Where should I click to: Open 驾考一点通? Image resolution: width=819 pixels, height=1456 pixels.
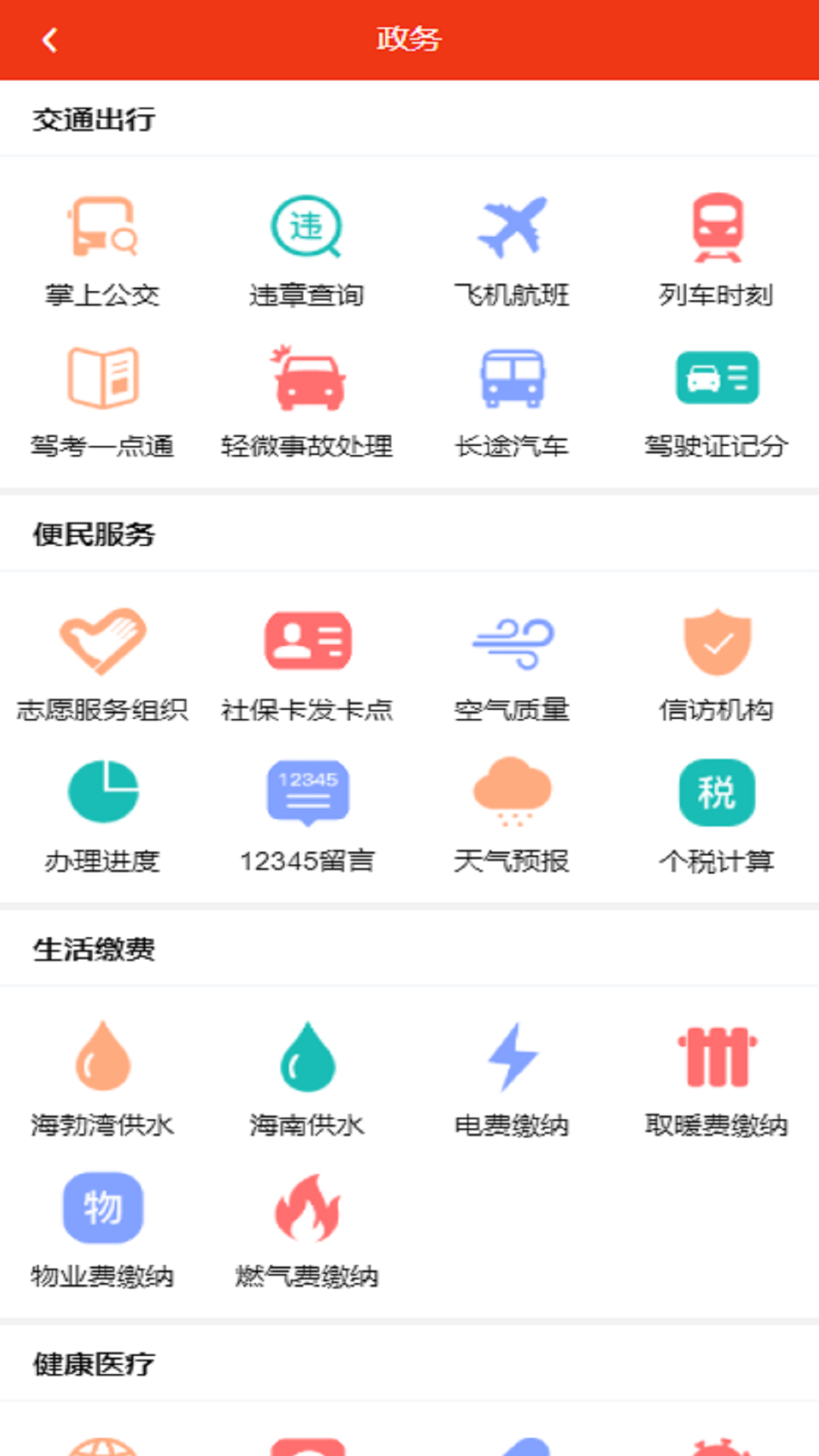click(x=102, y=400)
